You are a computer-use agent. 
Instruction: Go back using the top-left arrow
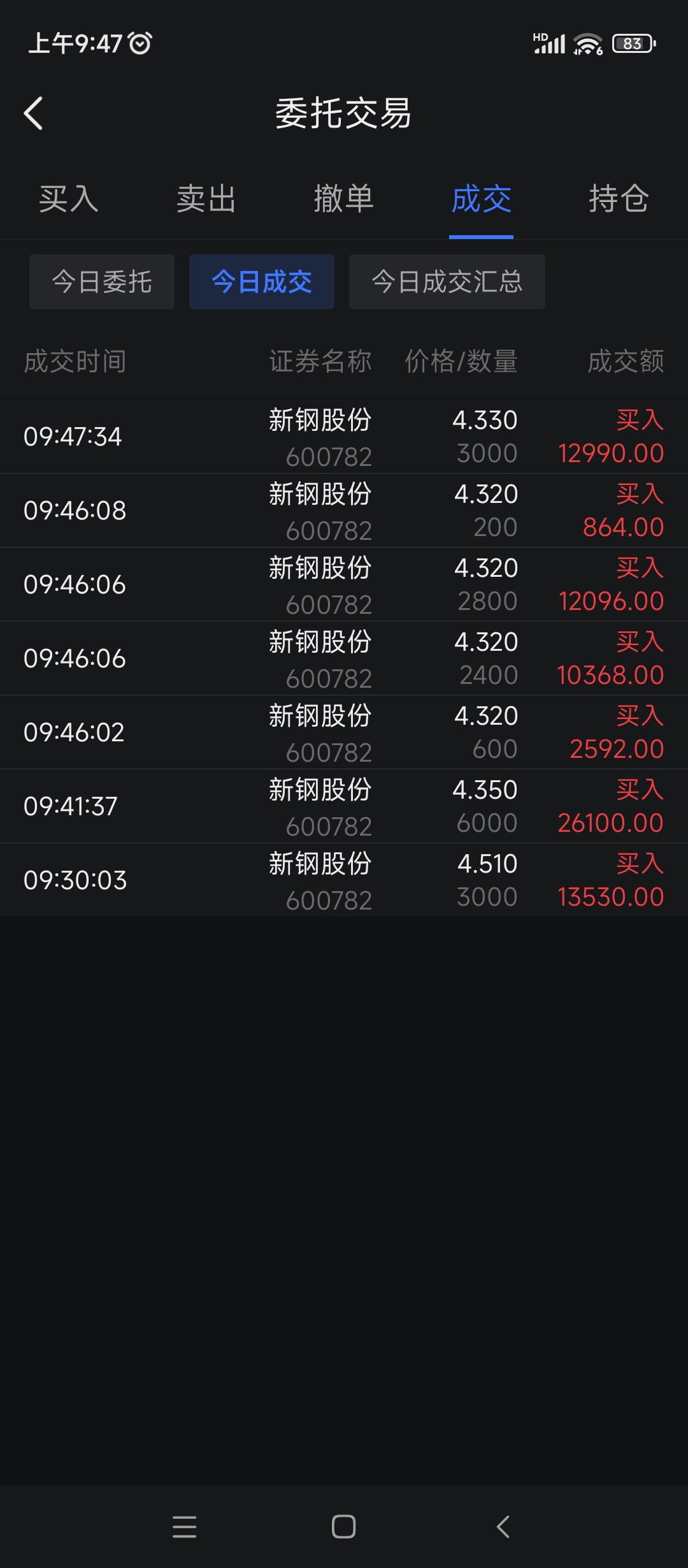(33, 113)
